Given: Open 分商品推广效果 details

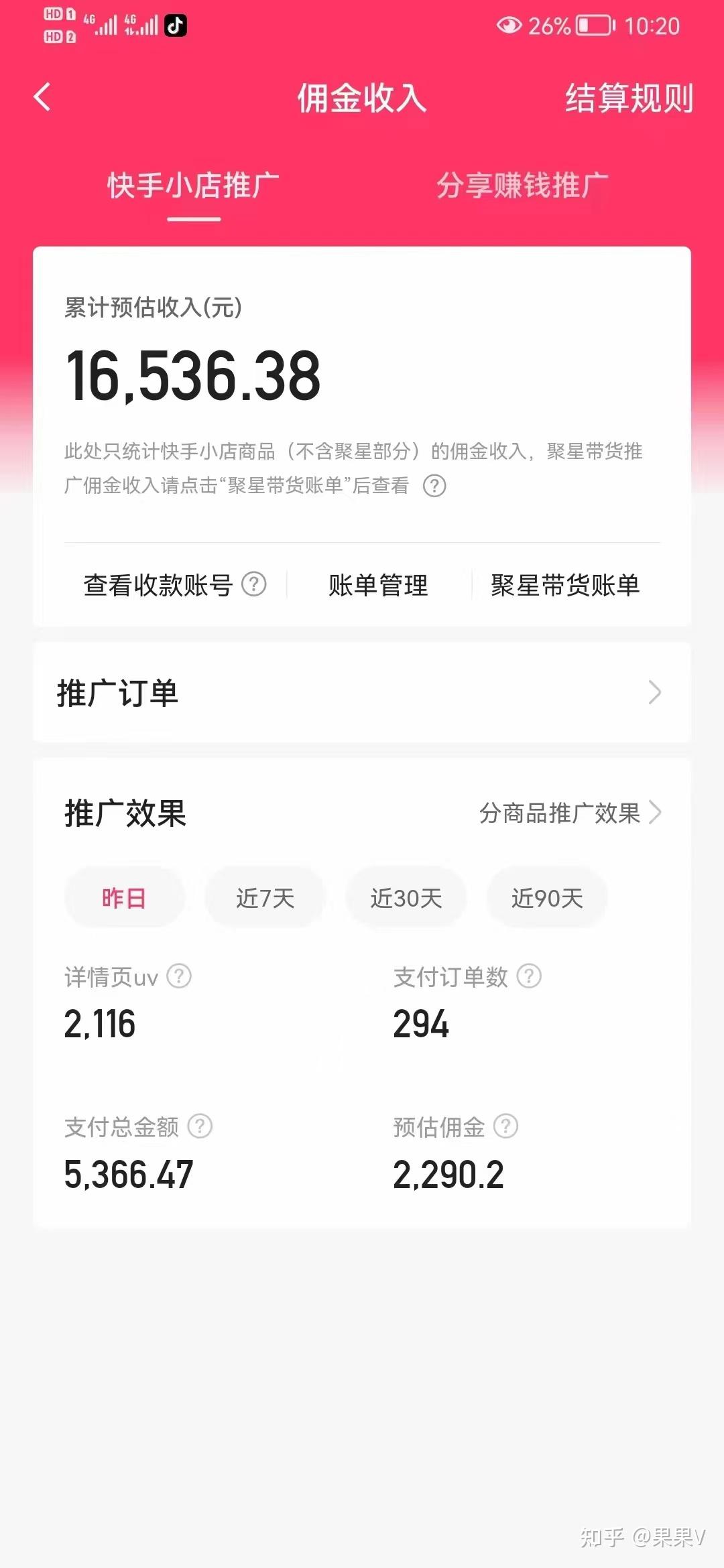Looking at the screenshot, I should point(570,813).
